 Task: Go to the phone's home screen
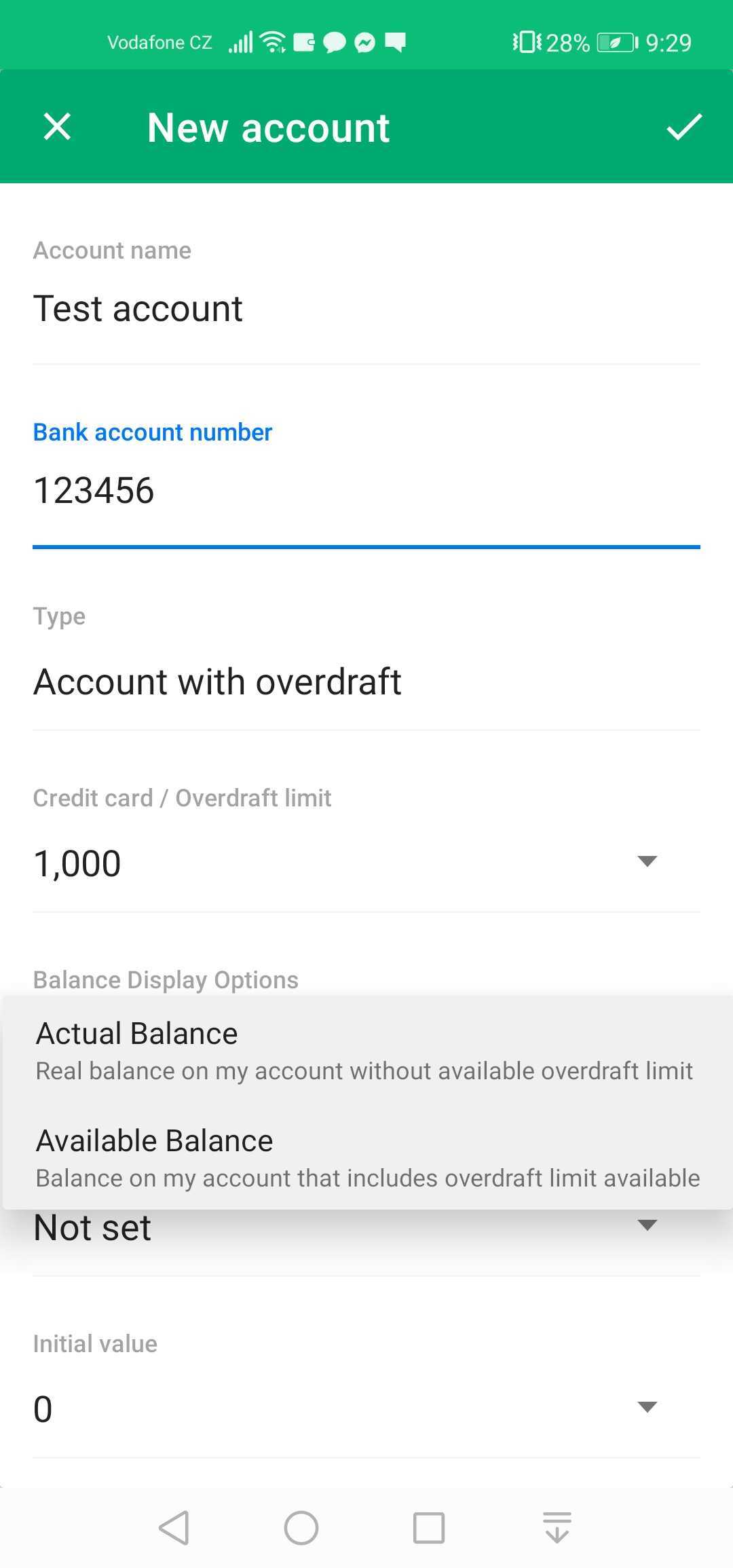point(301,1528)
